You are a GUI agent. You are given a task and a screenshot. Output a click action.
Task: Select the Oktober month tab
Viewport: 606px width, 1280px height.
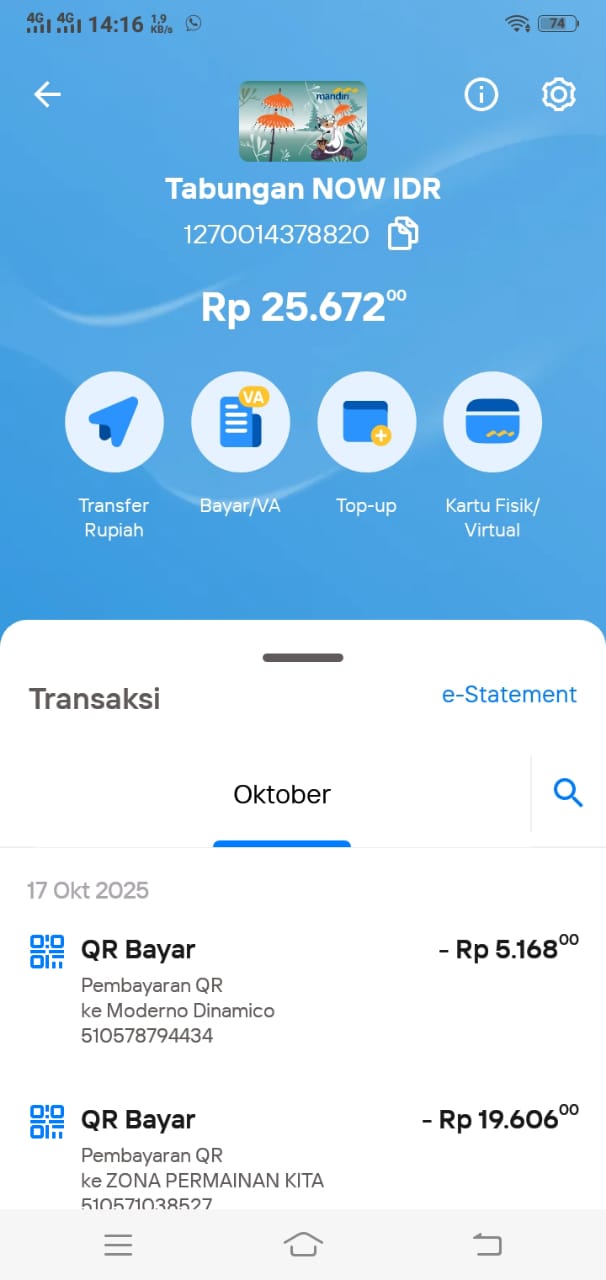click(282, 795)
